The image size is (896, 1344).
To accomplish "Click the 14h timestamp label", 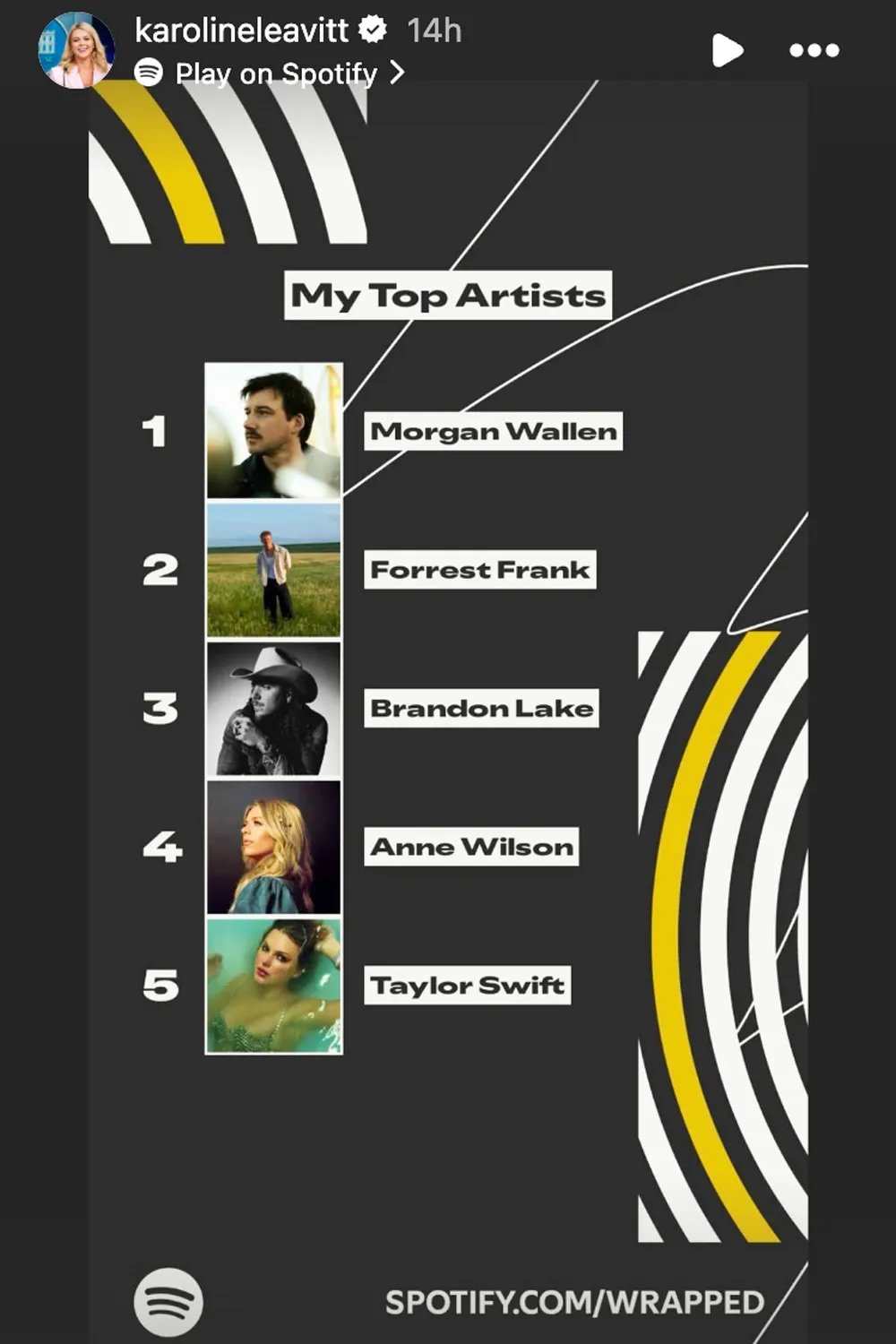I will (433, 30).
